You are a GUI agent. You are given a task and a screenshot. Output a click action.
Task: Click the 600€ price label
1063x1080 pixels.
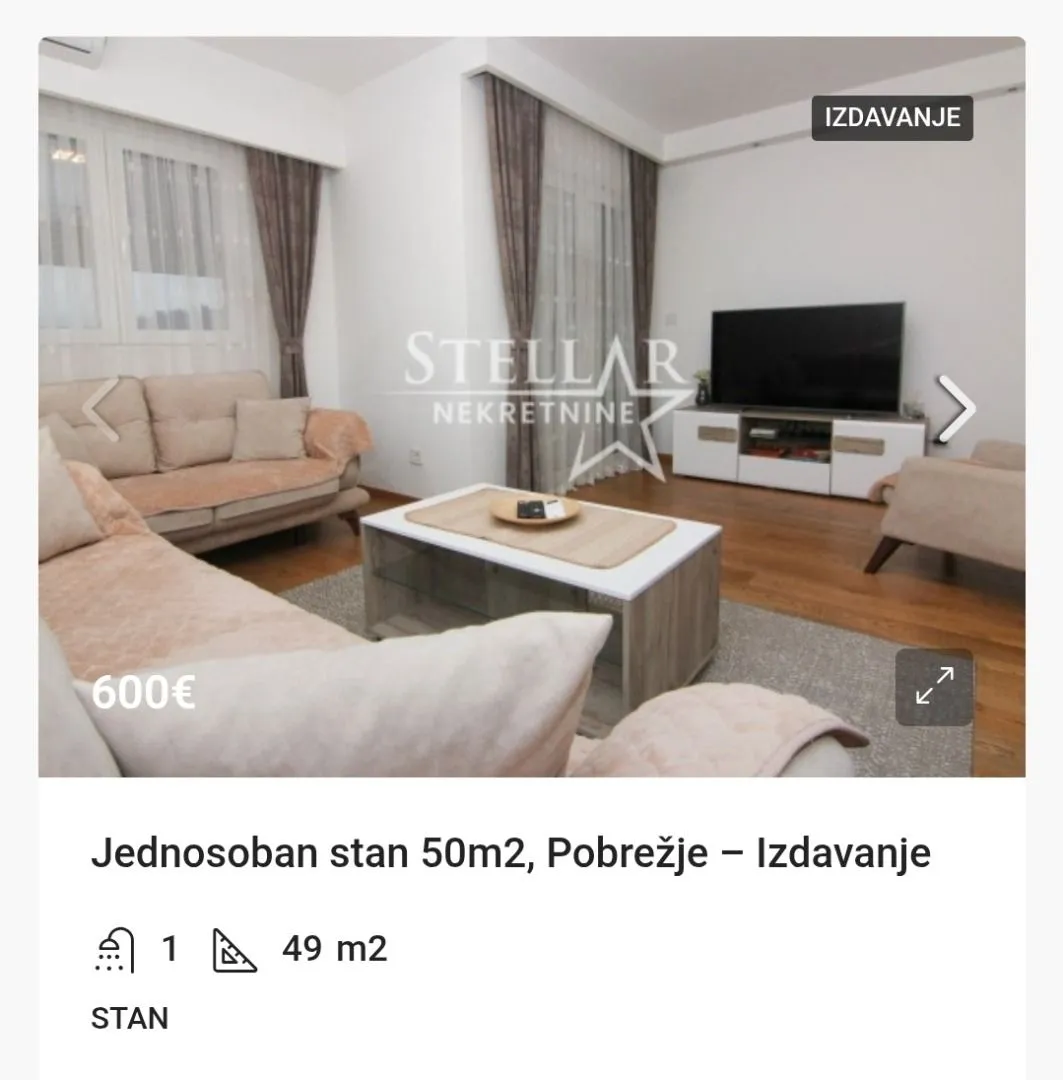pyautogui.click(x=143, y=692)
